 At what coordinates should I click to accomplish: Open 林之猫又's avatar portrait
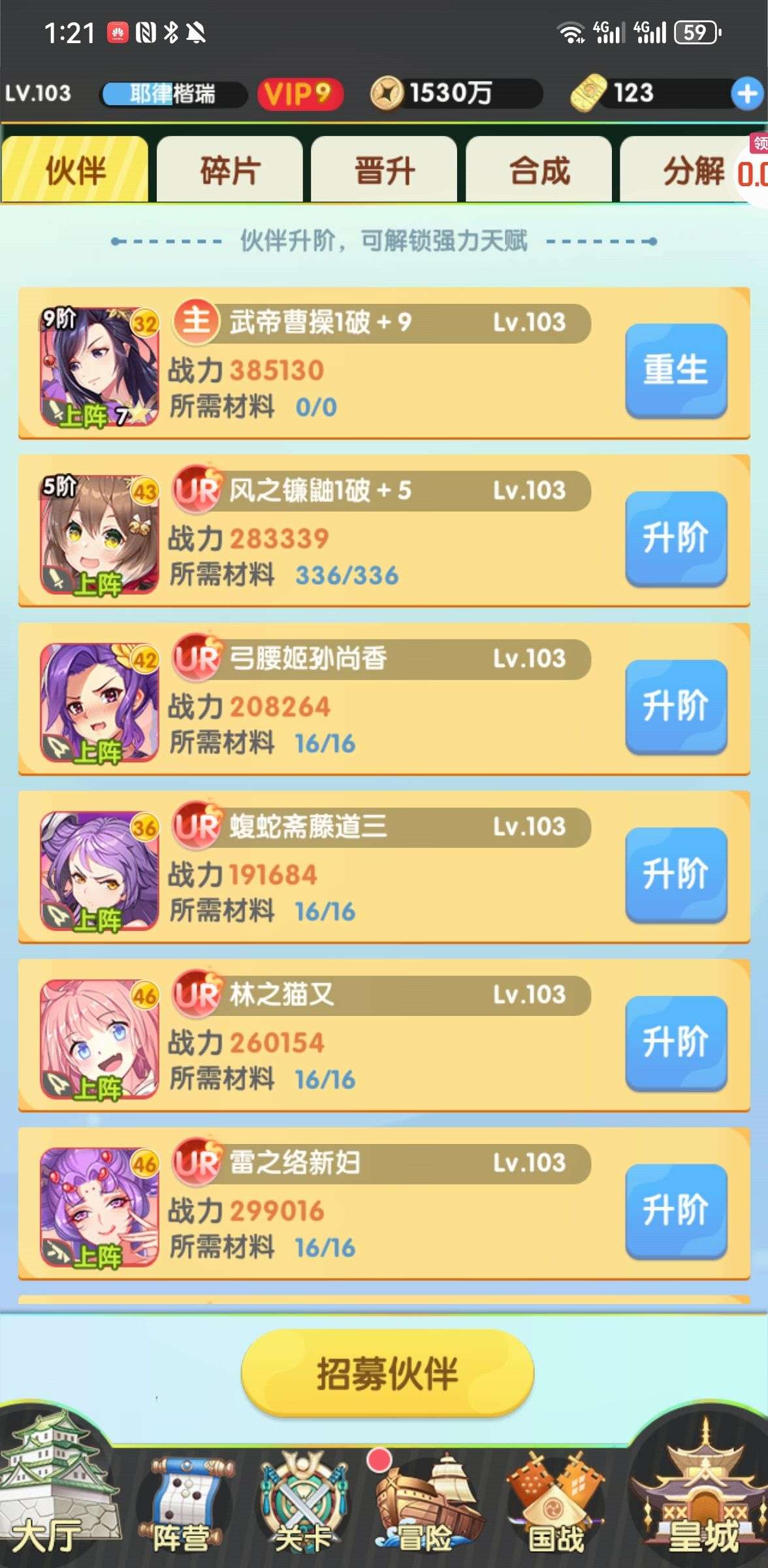click(x=99, y=1039)
